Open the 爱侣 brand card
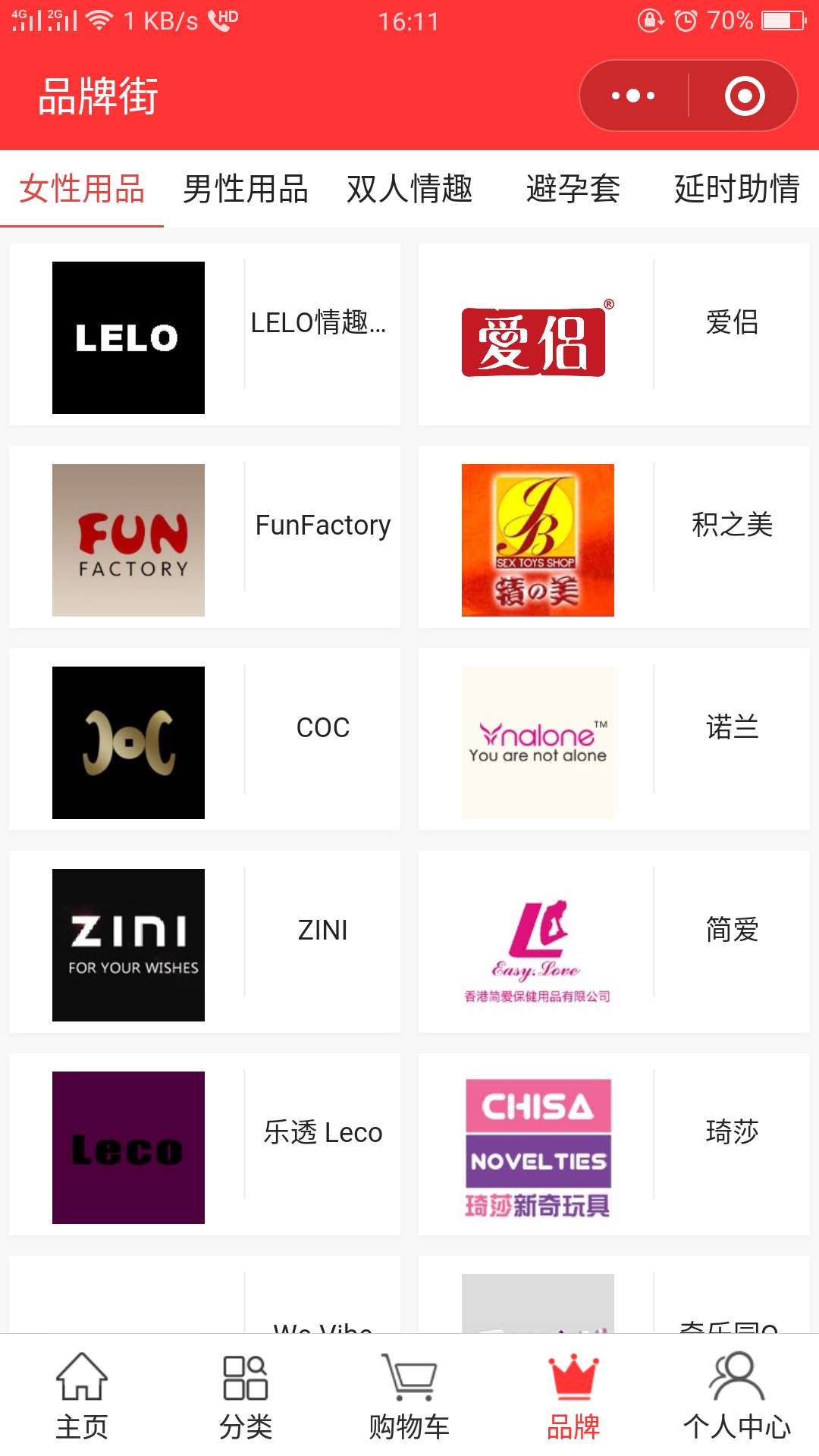The image size is (819, 1456). pyautogui.click(x=614, y=334)
